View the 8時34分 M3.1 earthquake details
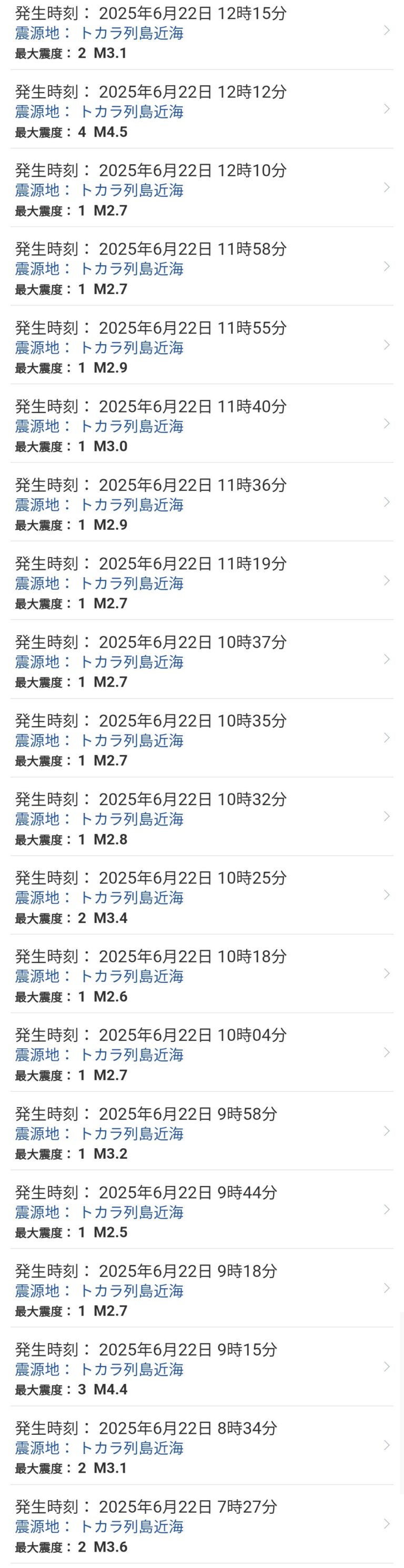The width and height of the screenshot is (404, 1568). [x=201, y=1447]
